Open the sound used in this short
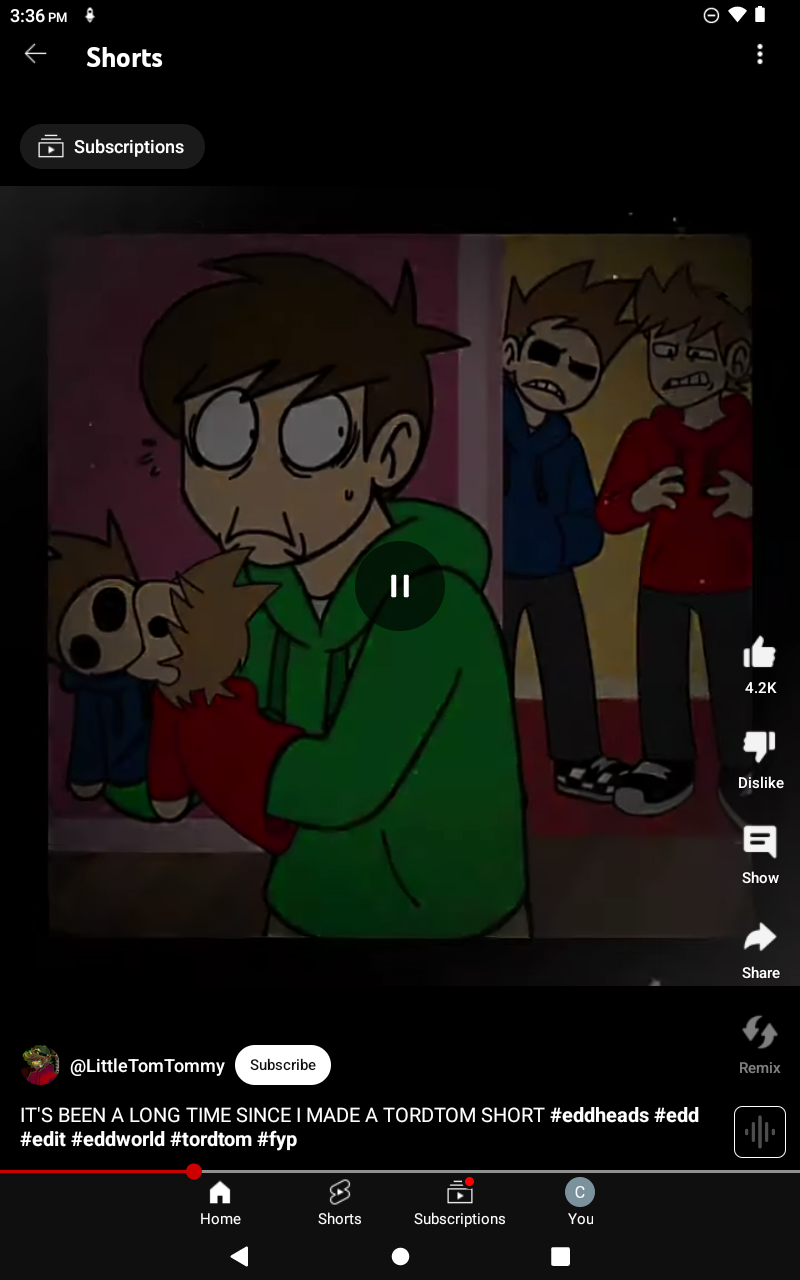The height and width of the screenshot is (1280, 800). [x=760, y=1132]
